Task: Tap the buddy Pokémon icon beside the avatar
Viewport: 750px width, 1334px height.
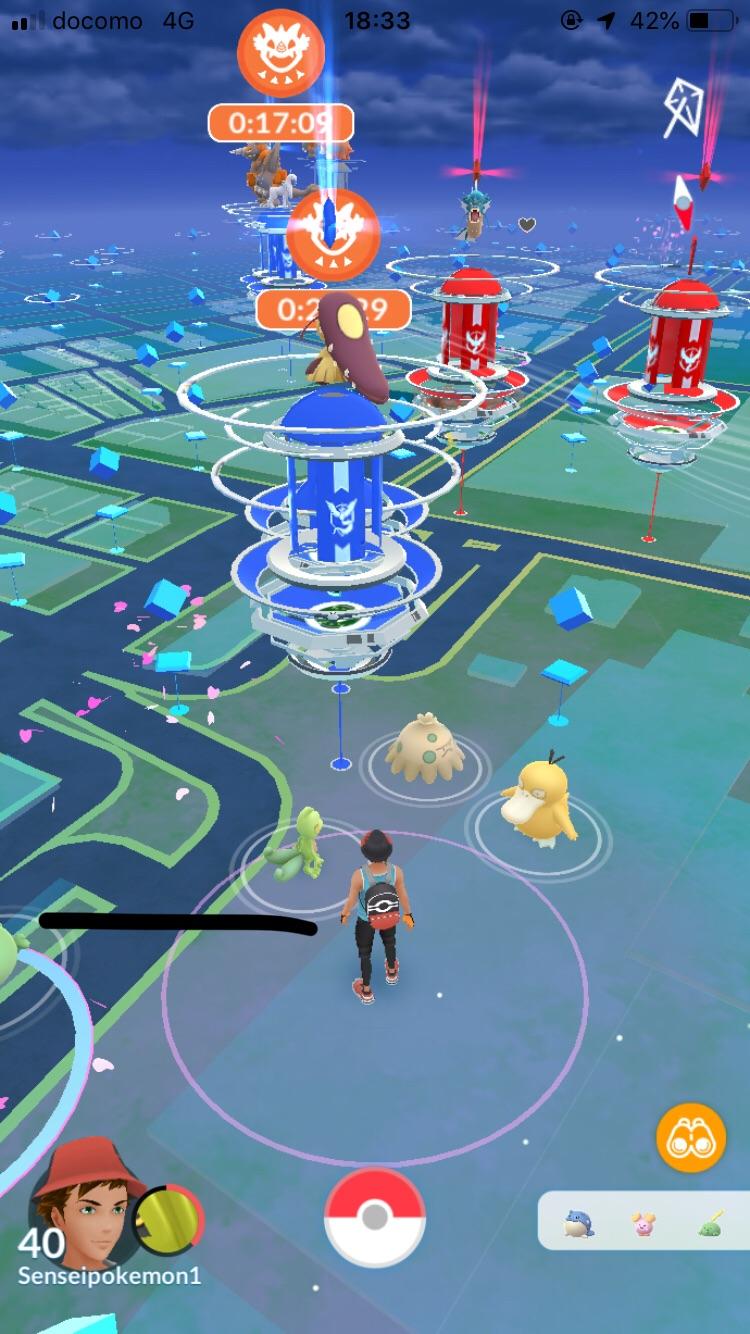Action: [x=166, y=1218]
